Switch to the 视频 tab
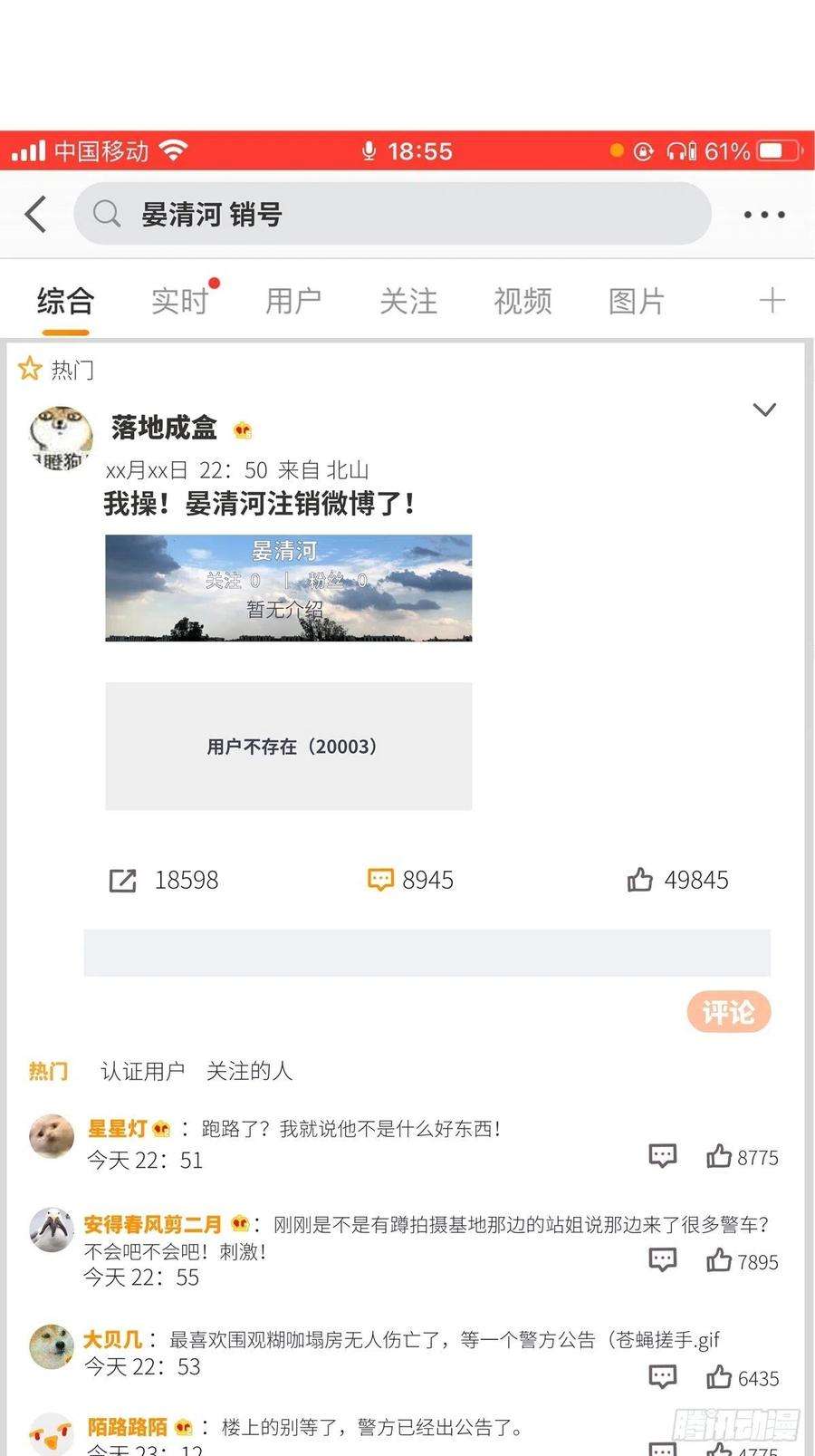 (x=523, y=301)
